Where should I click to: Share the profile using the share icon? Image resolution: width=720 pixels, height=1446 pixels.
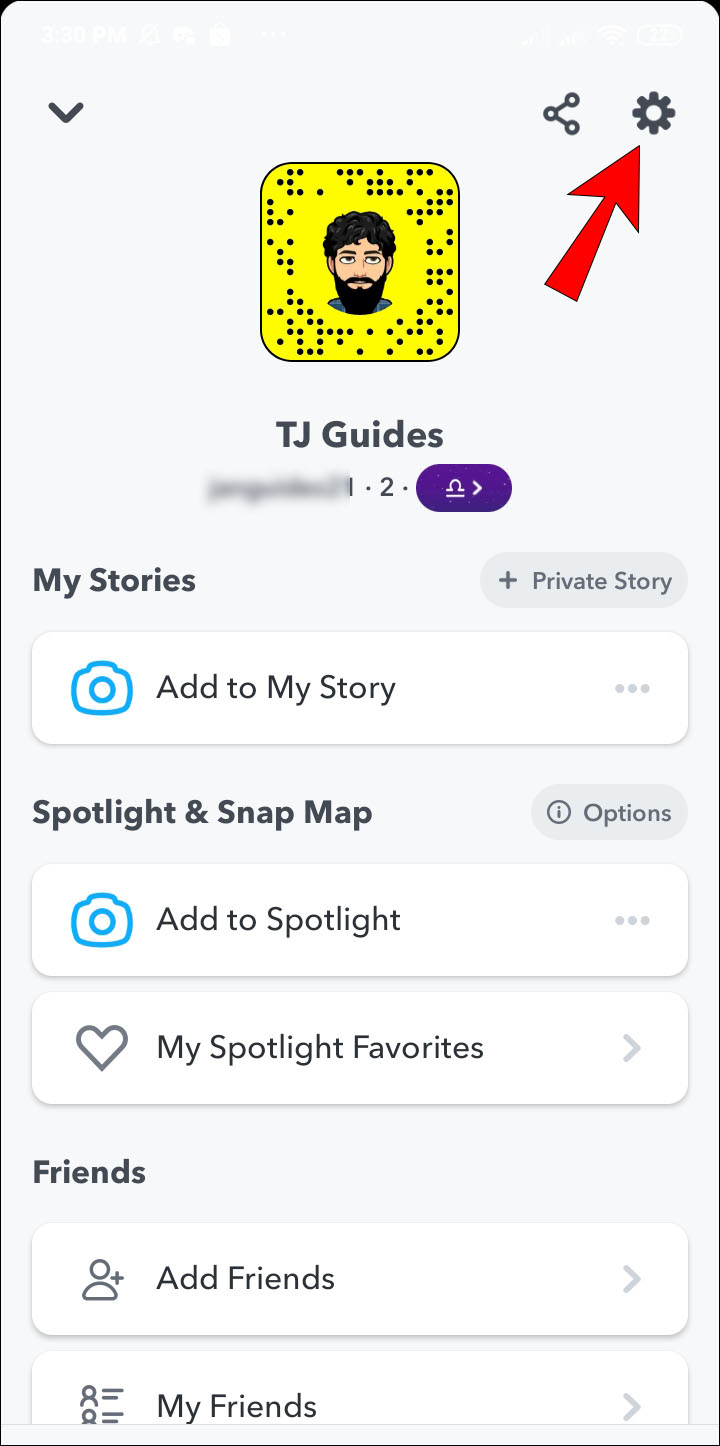562,114
